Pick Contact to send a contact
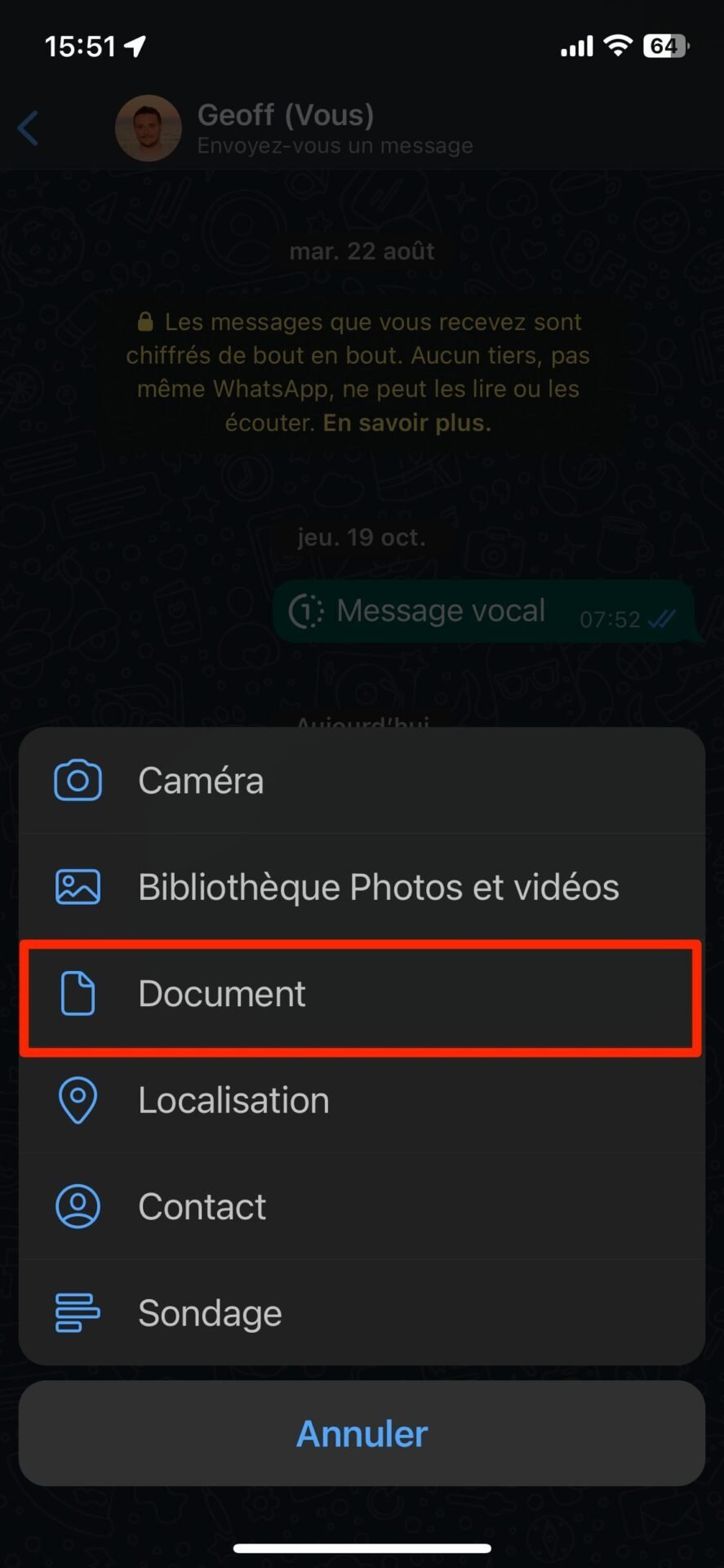 (x=362, y=1206)
